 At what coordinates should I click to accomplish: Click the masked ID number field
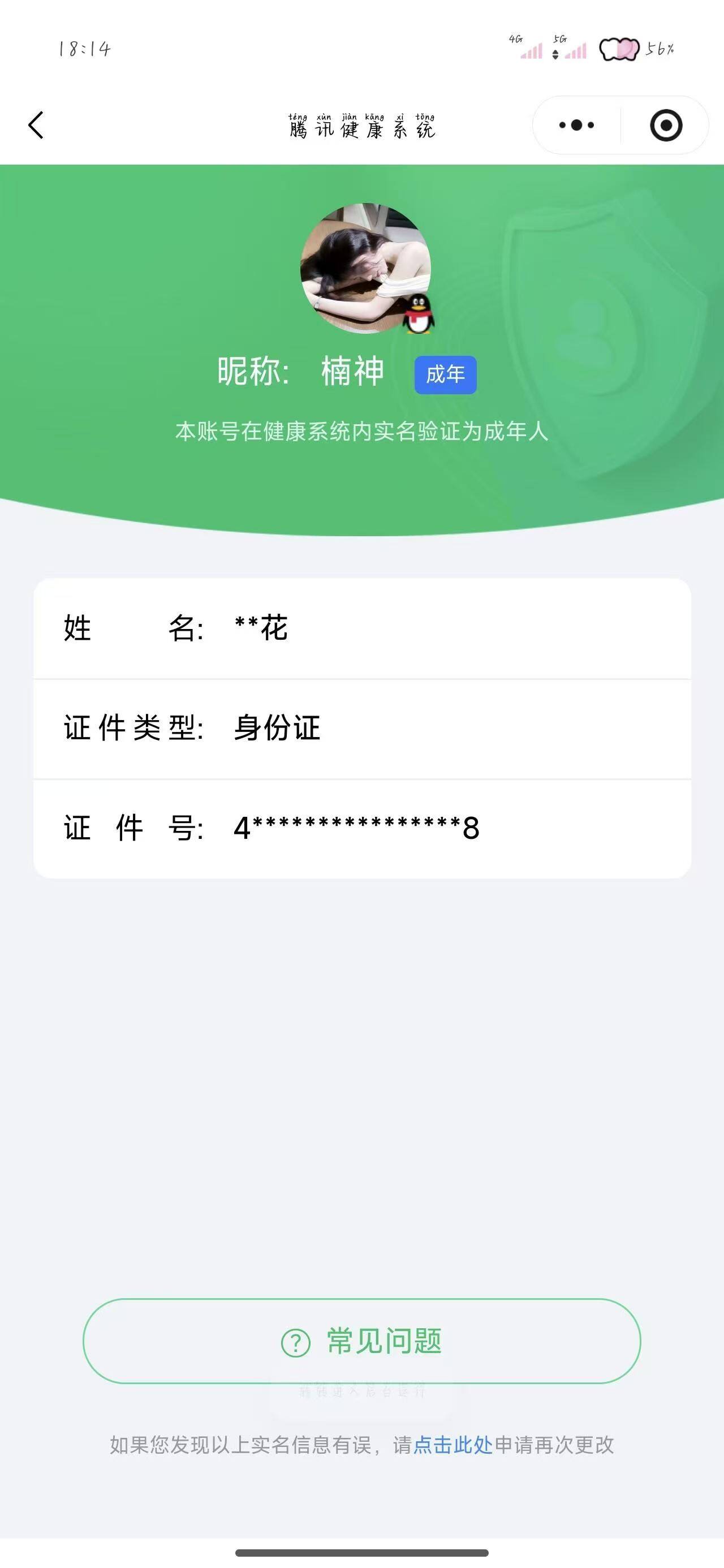(x=356, y=827)
